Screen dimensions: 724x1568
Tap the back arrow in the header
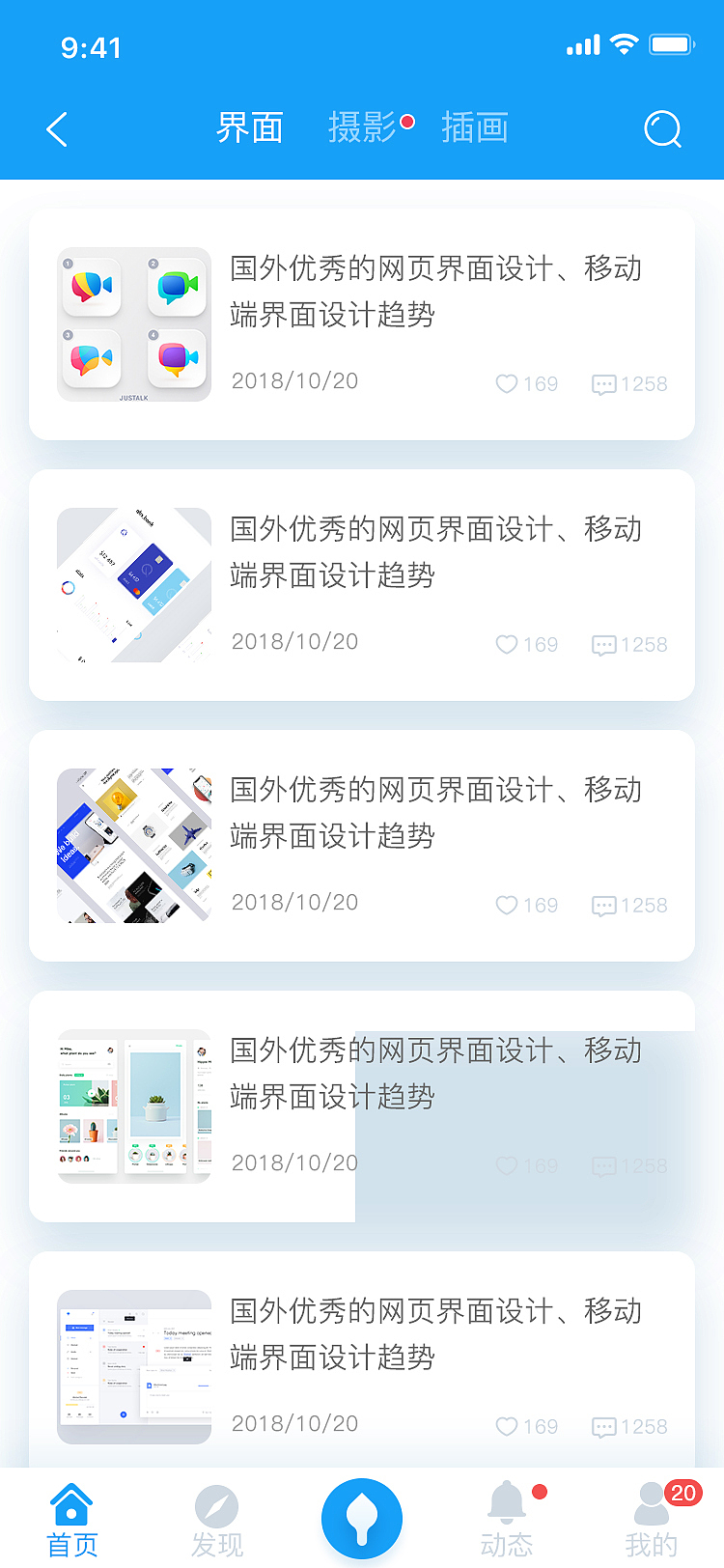pyautogui.click(x=56, y=128)
